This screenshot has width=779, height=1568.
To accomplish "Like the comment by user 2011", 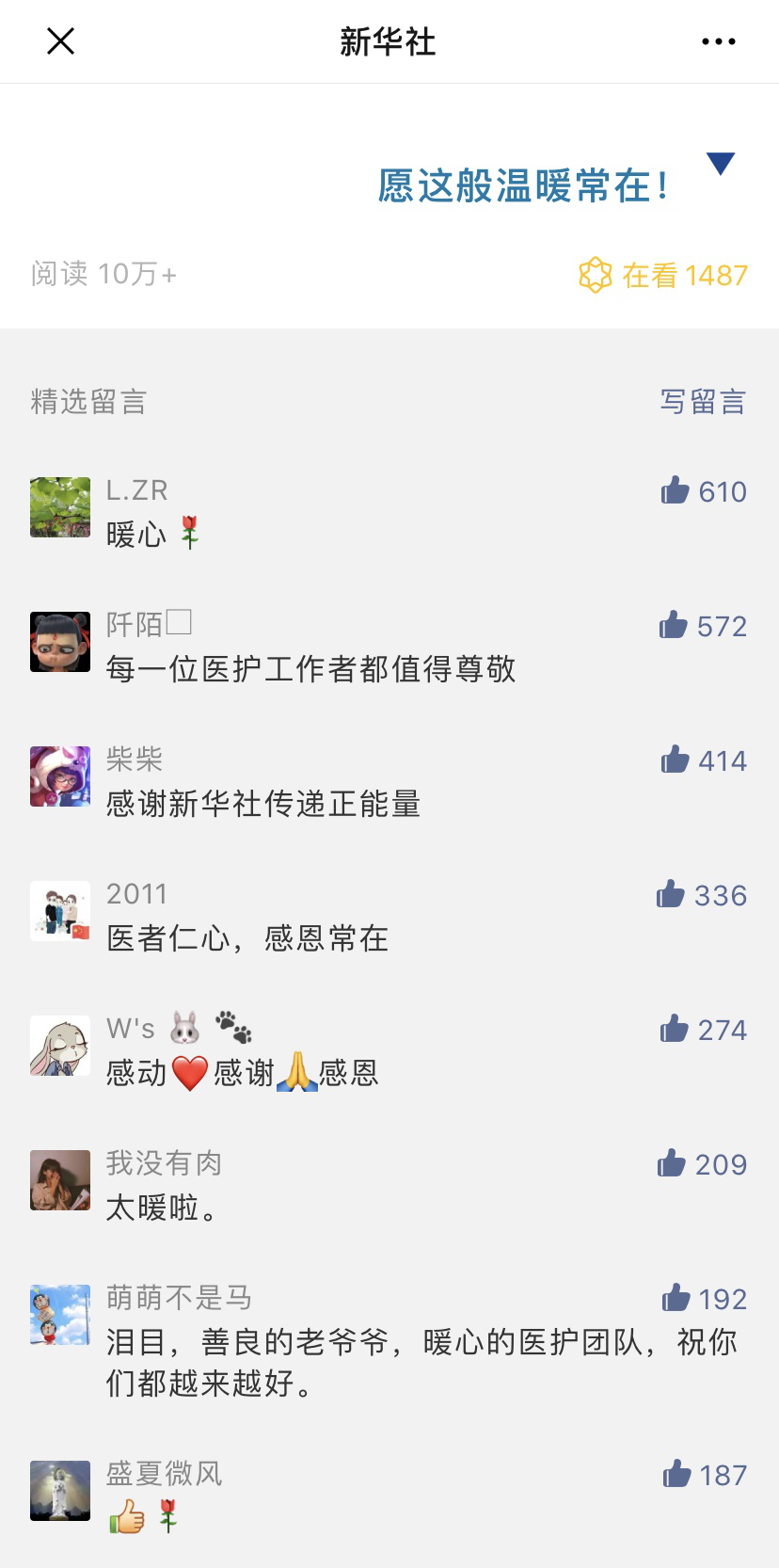I will (x=671, y=894).
